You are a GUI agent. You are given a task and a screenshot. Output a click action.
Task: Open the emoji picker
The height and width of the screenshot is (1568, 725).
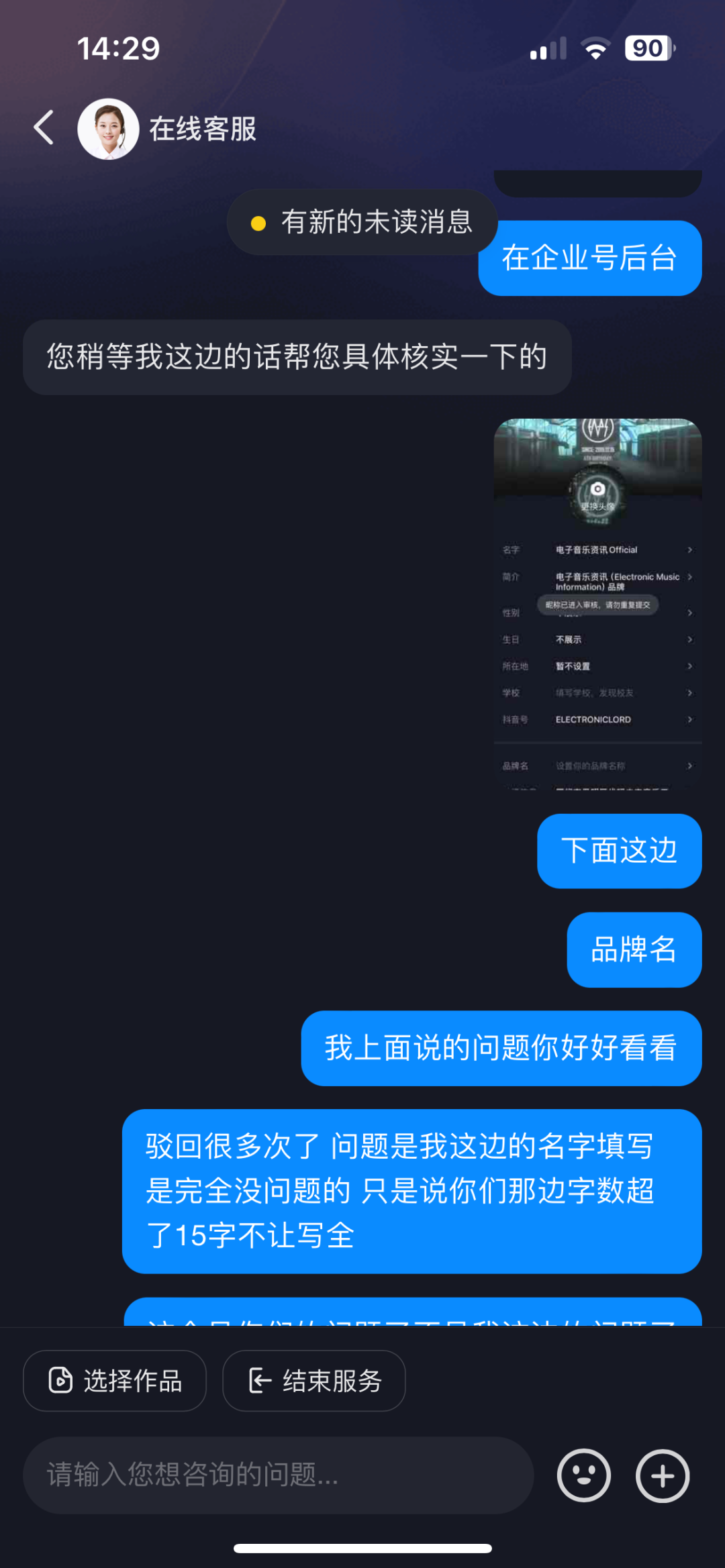583,1475
